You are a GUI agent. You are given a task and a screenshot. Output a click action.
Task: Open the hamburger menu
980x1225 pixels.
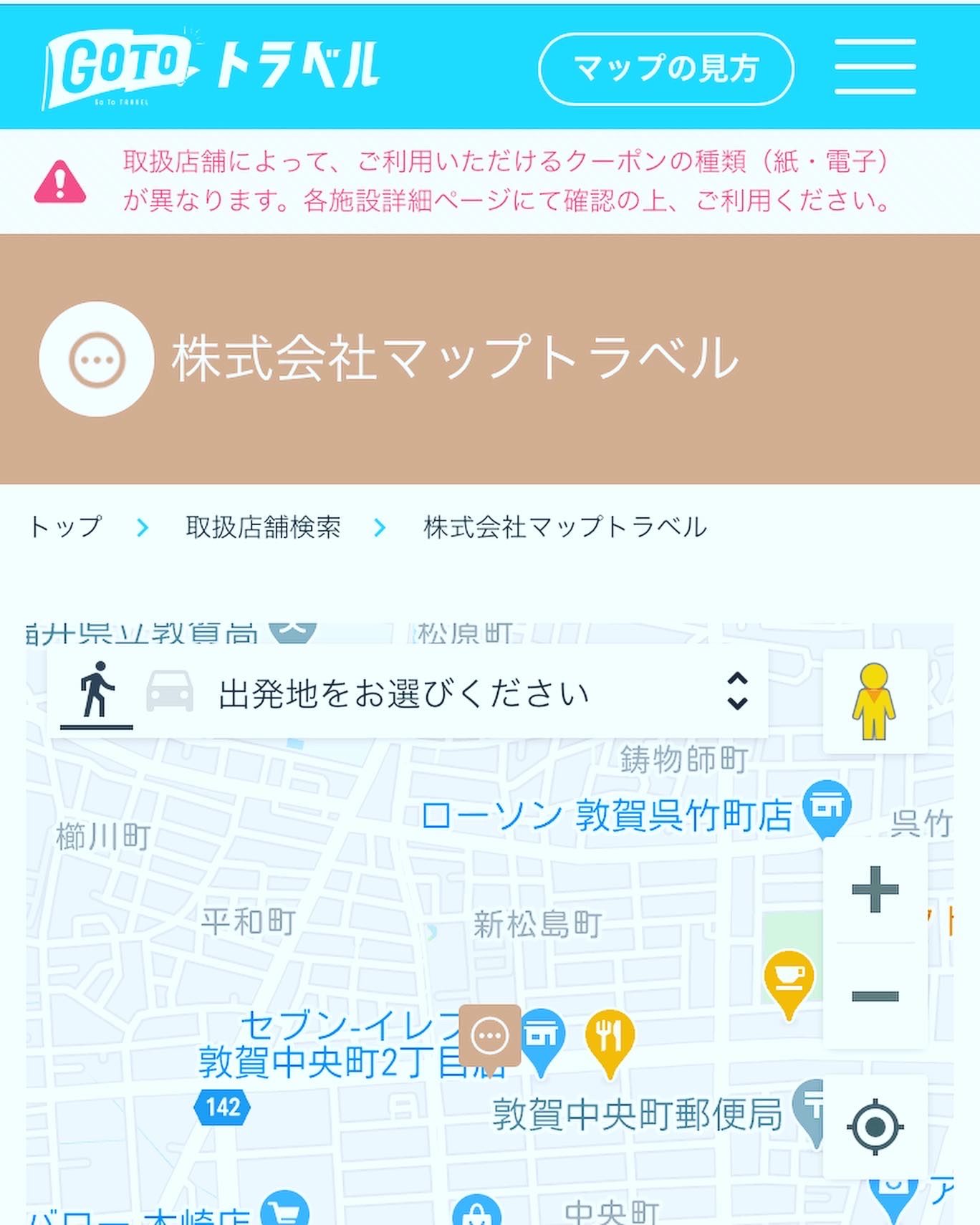[875, 67]
